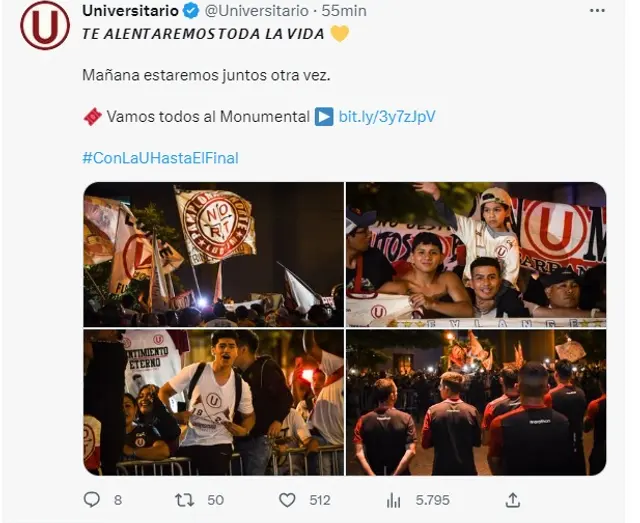View the tweet's analytics

(394, 500)
